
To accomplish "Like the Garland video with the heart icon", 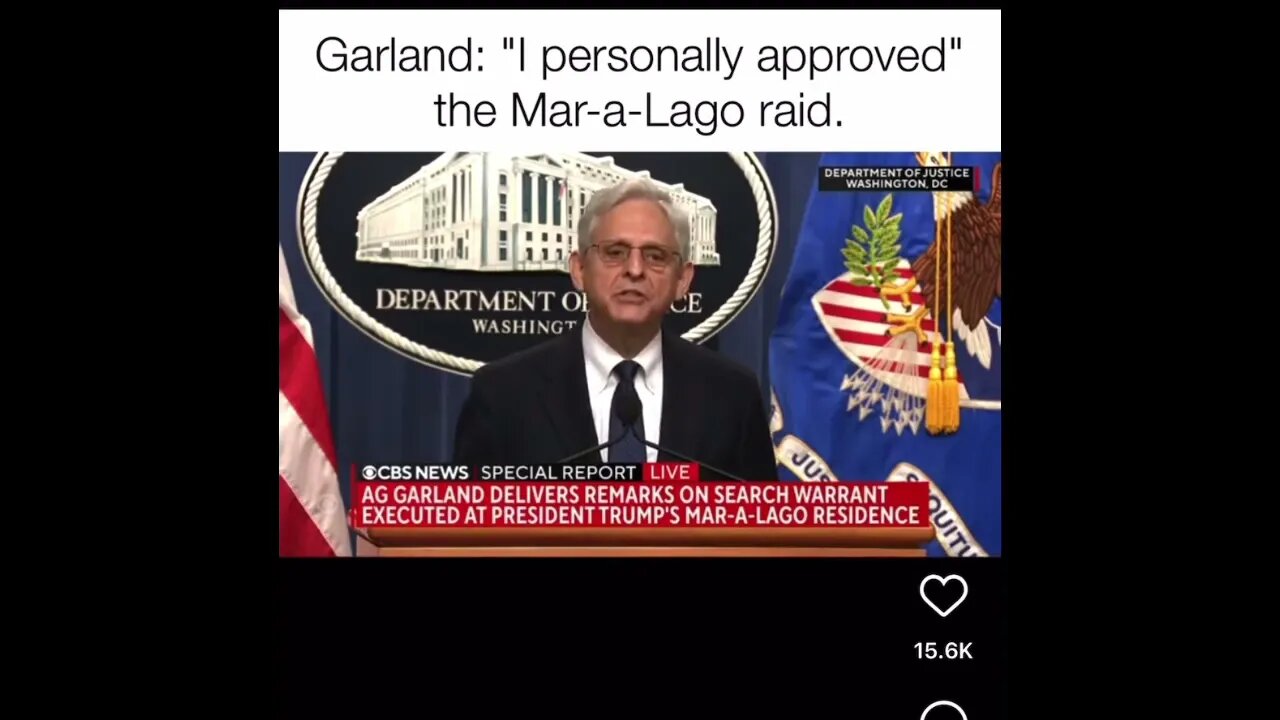I will click(x=943, y=597).
